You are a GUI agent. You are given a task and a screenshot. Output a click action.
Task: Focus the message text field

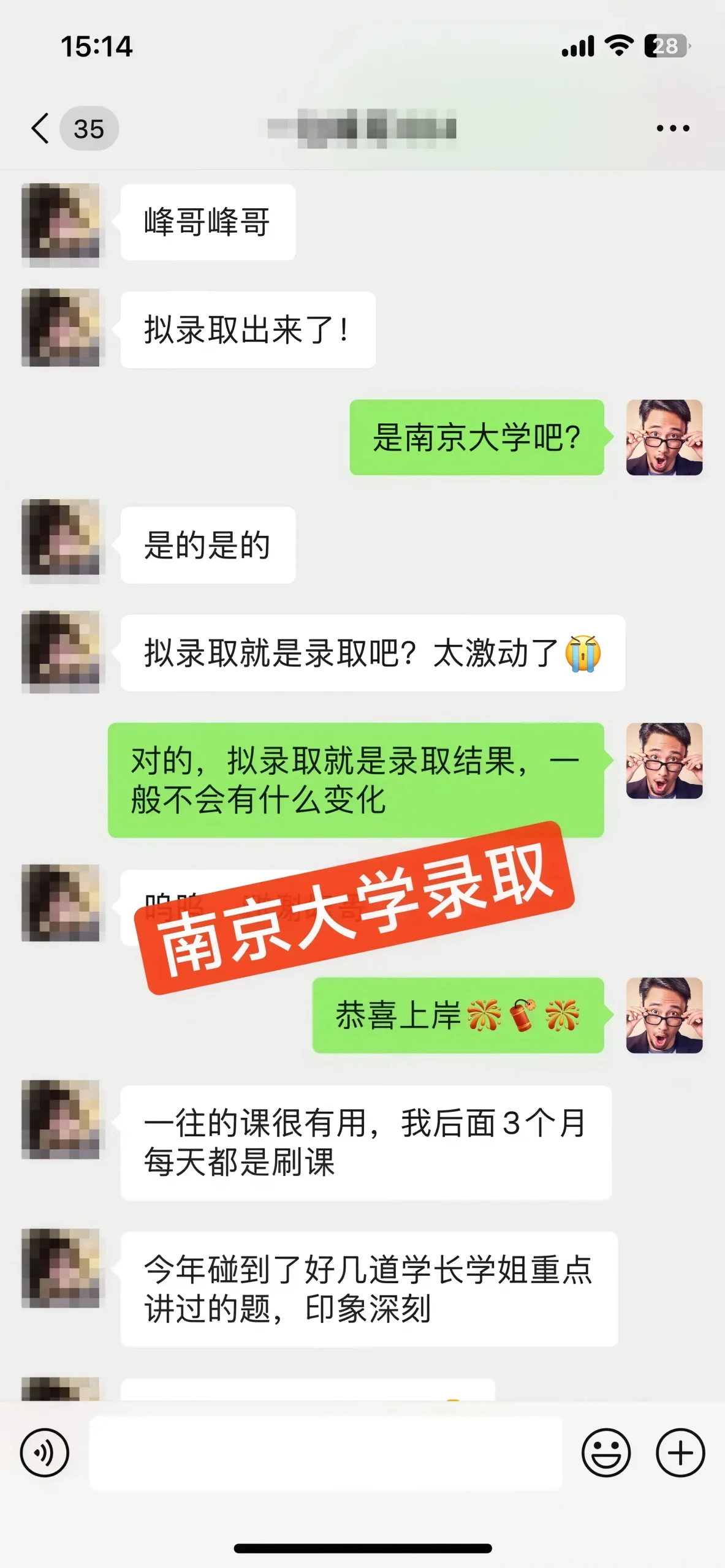tap(325, 1453)
